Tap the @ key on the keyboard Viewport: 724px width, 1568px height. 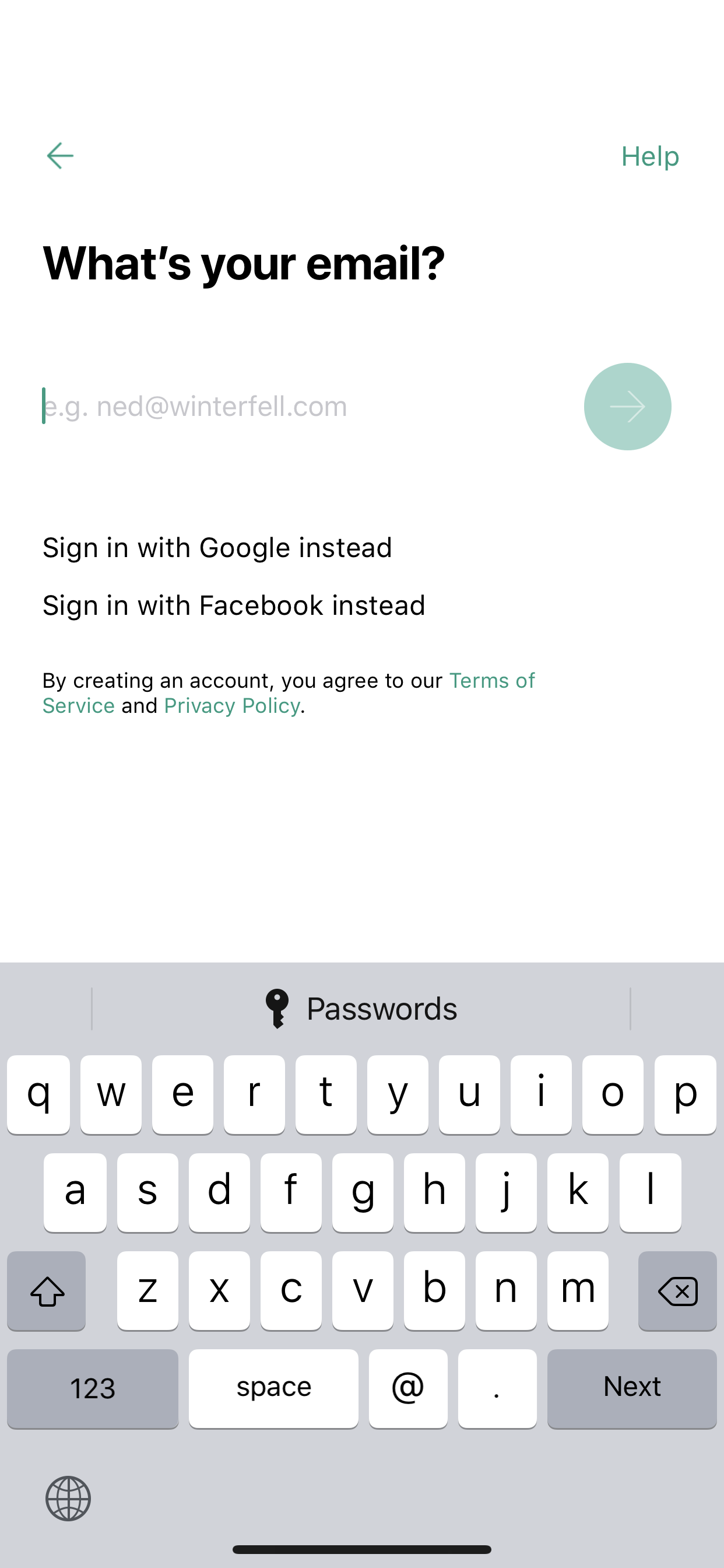click(x=408, y=1388)
